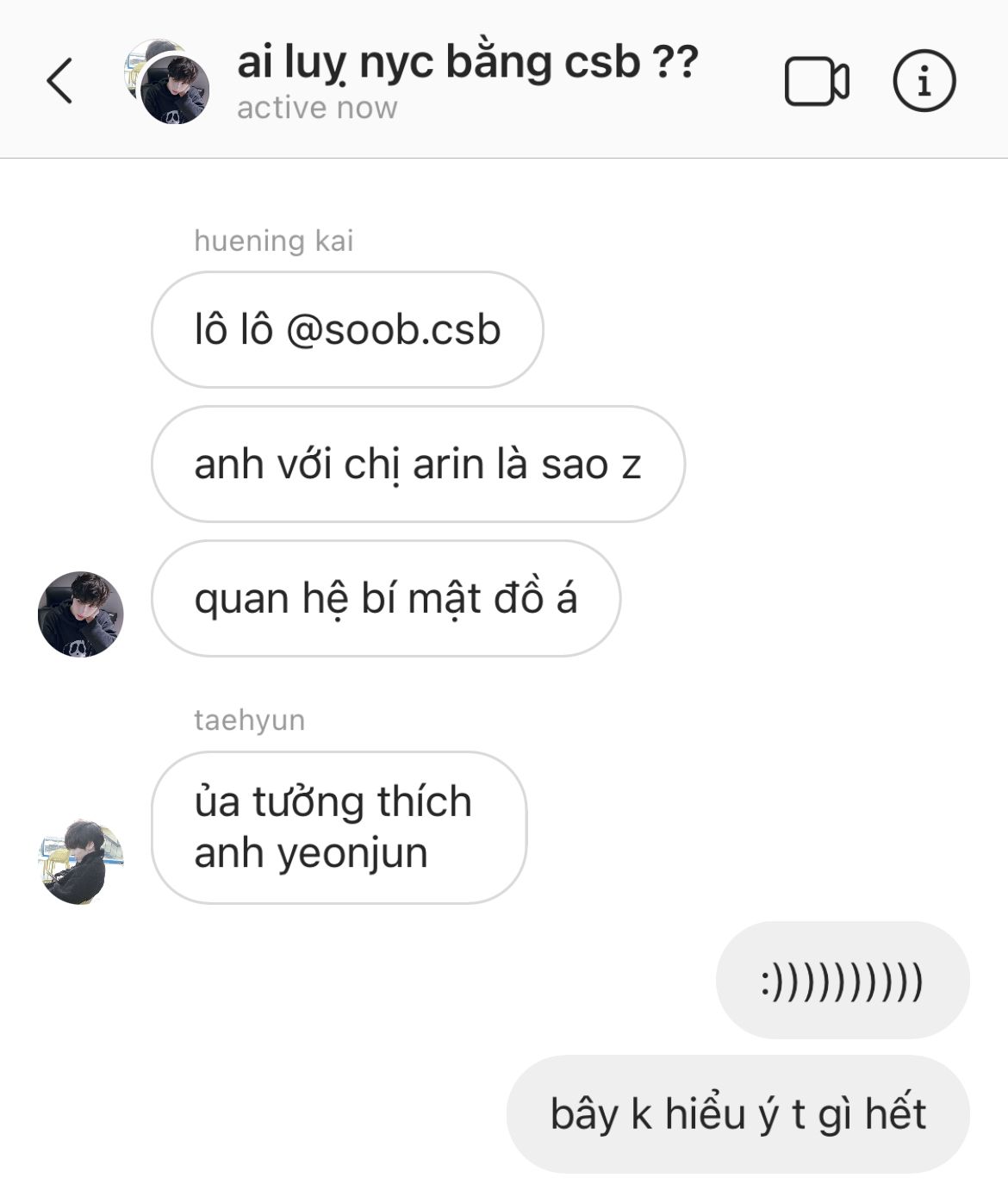Open the group info details
The height and width of the screenshot is (1203, 1008).
[x=924, y=82]
